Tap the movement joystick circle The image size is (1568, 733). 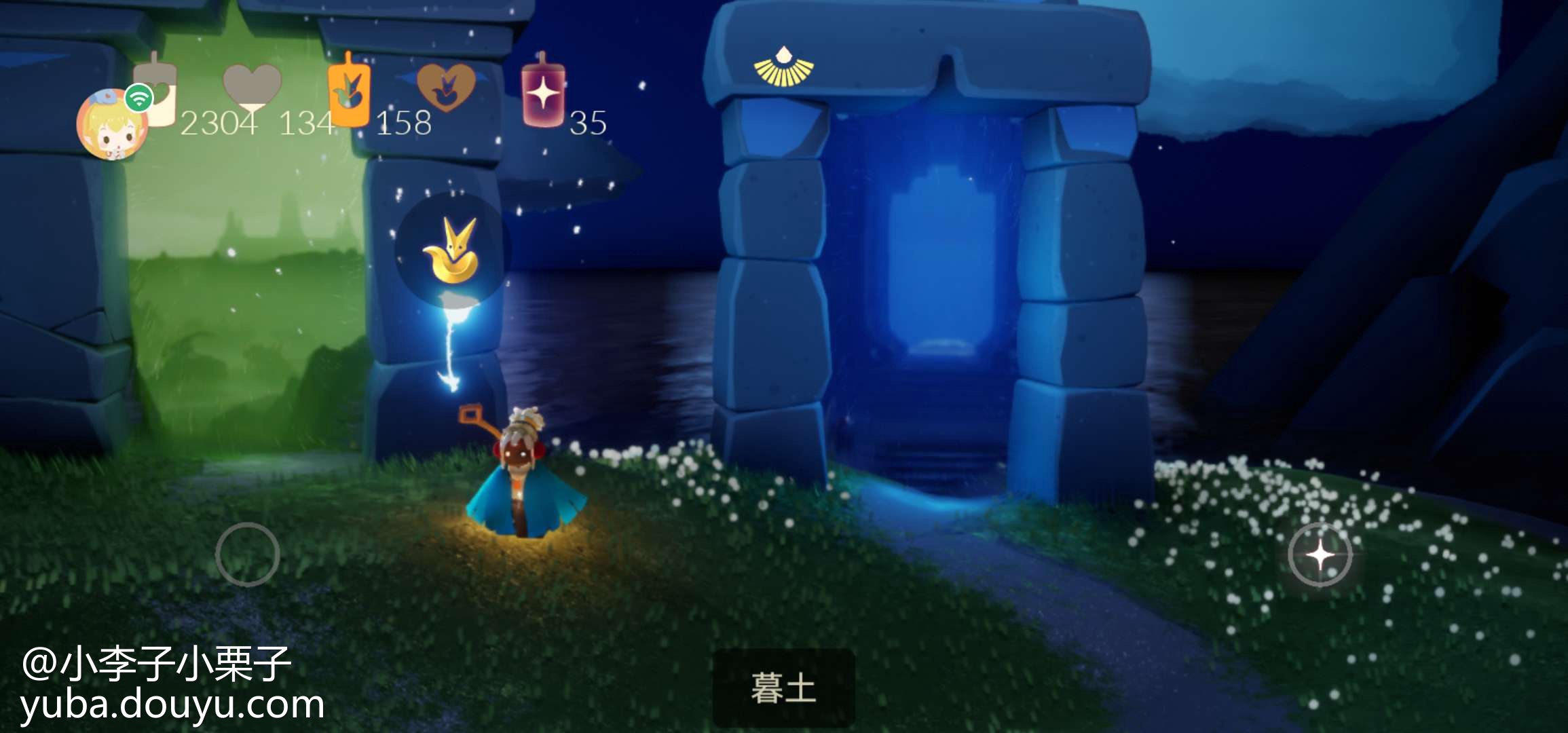coord(248,555)
